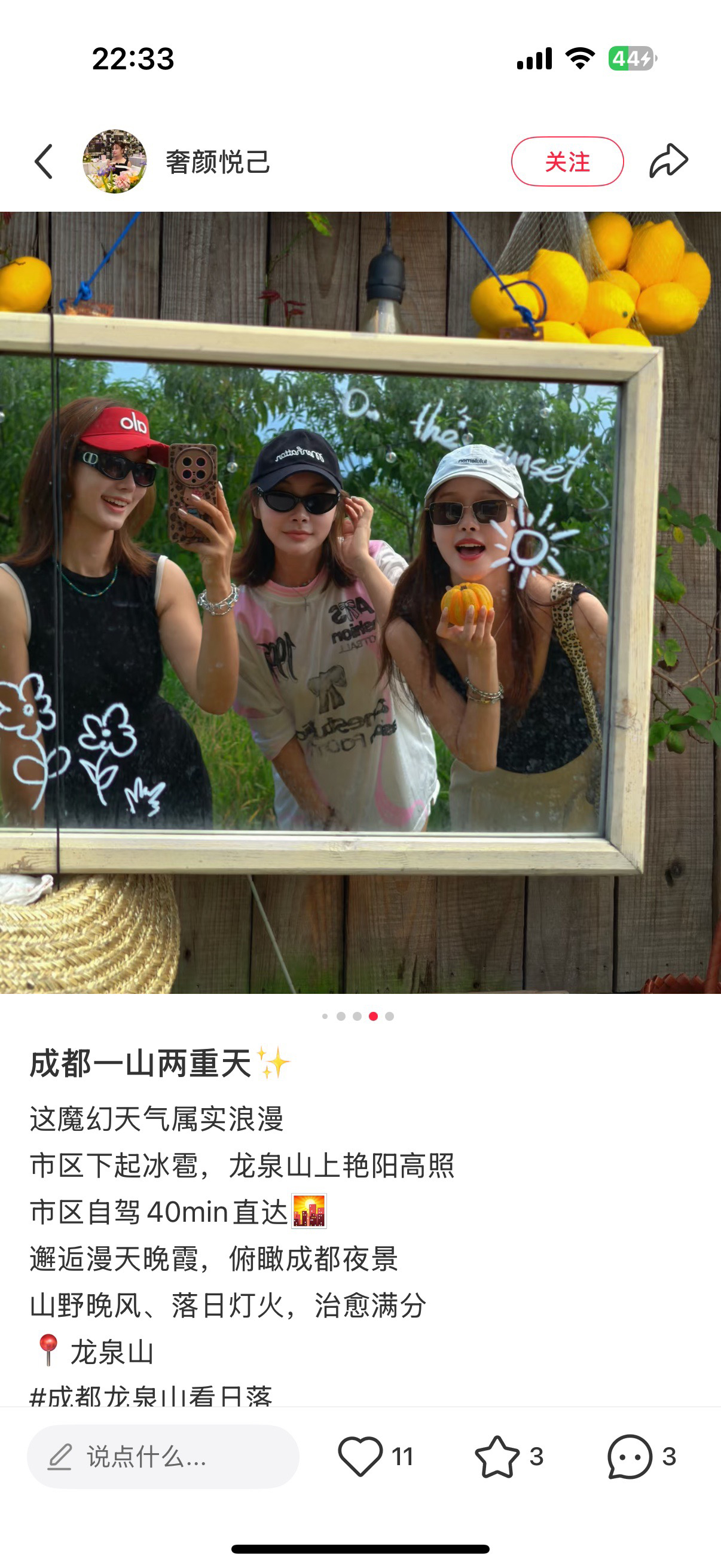Follow the author with 关注 button
Image resolution: width=721 pixels, height=1568 pixels.
click(x=567, y=162)
